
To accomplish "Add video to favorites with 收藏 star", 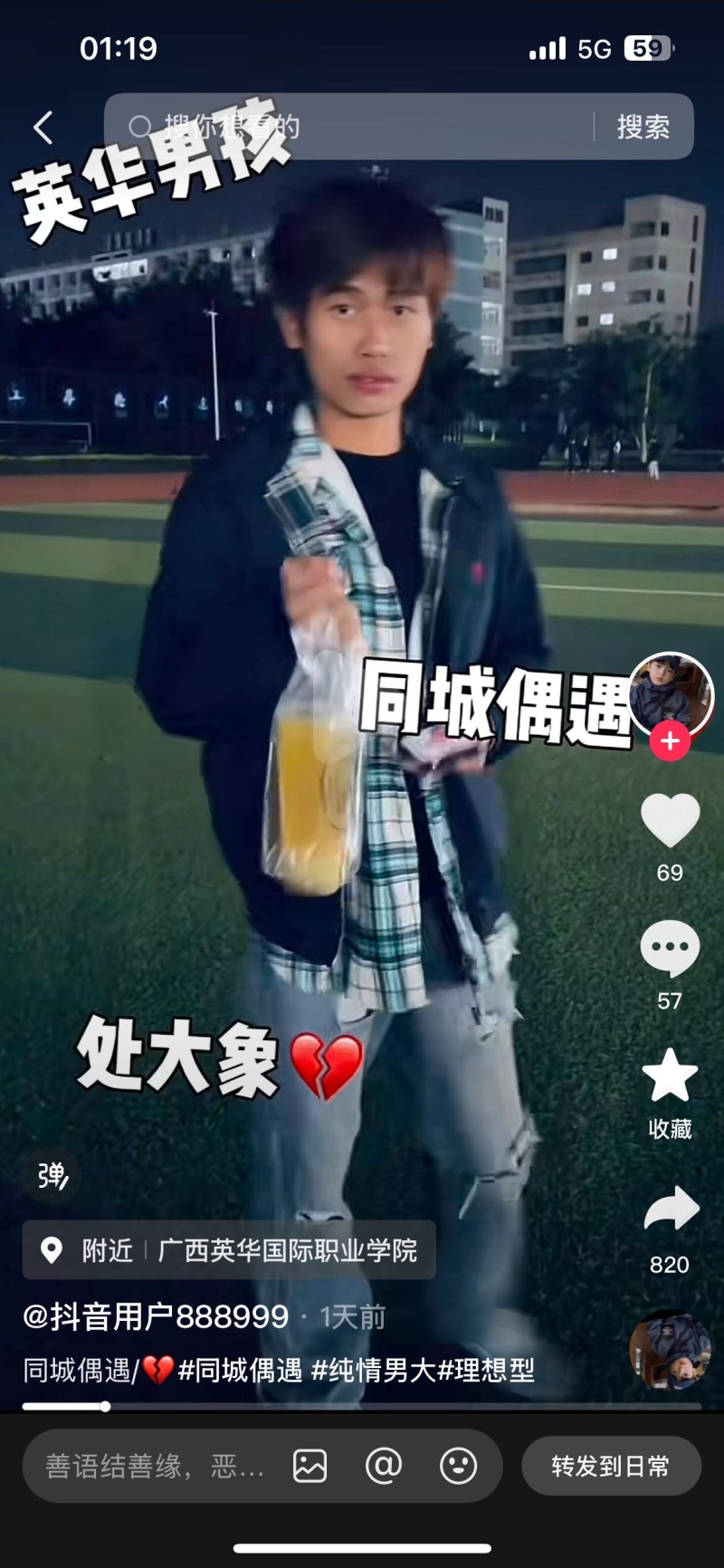I will click(x=670, y=1077).
